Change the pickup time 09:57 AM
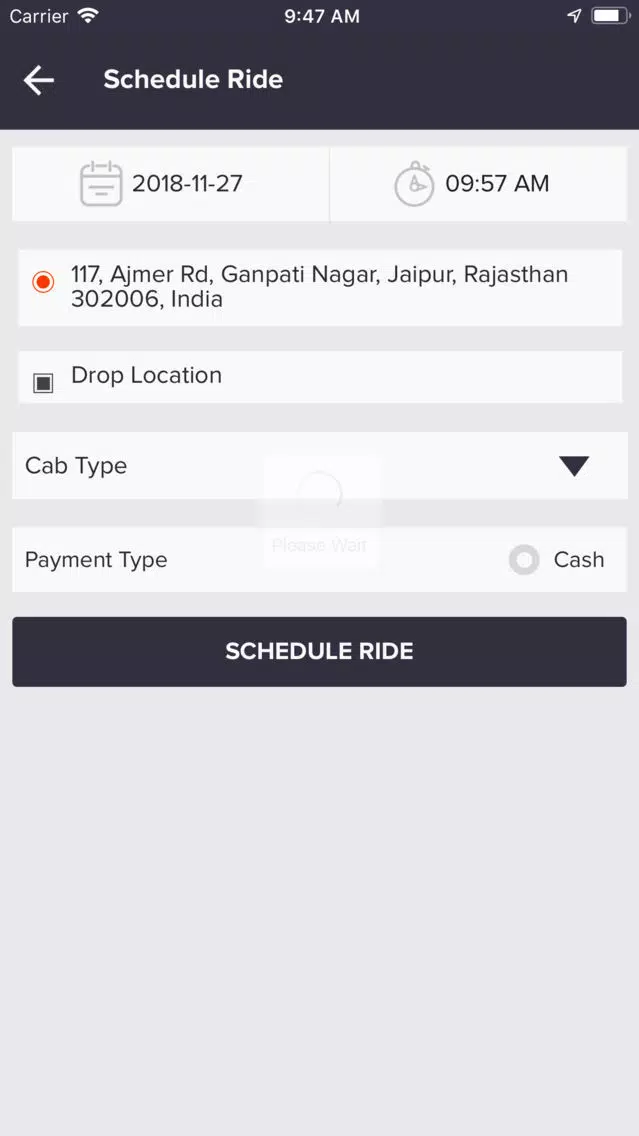The height and width of the screenshot is (1136, 639). (478, 184)
